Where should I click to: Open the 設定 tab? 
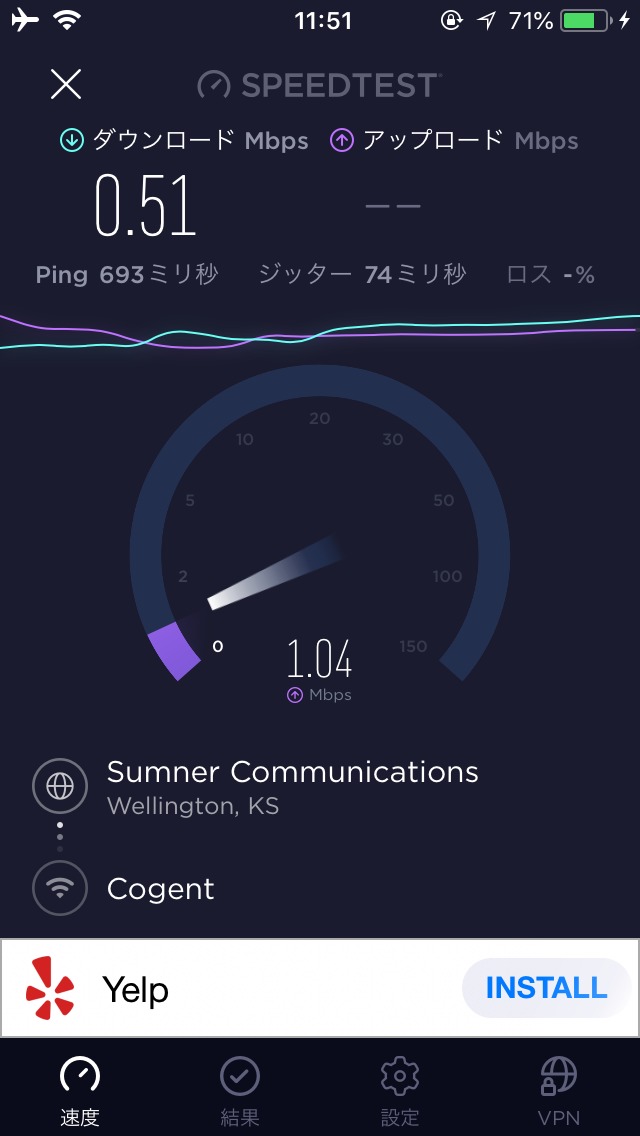pos(400,1092)
